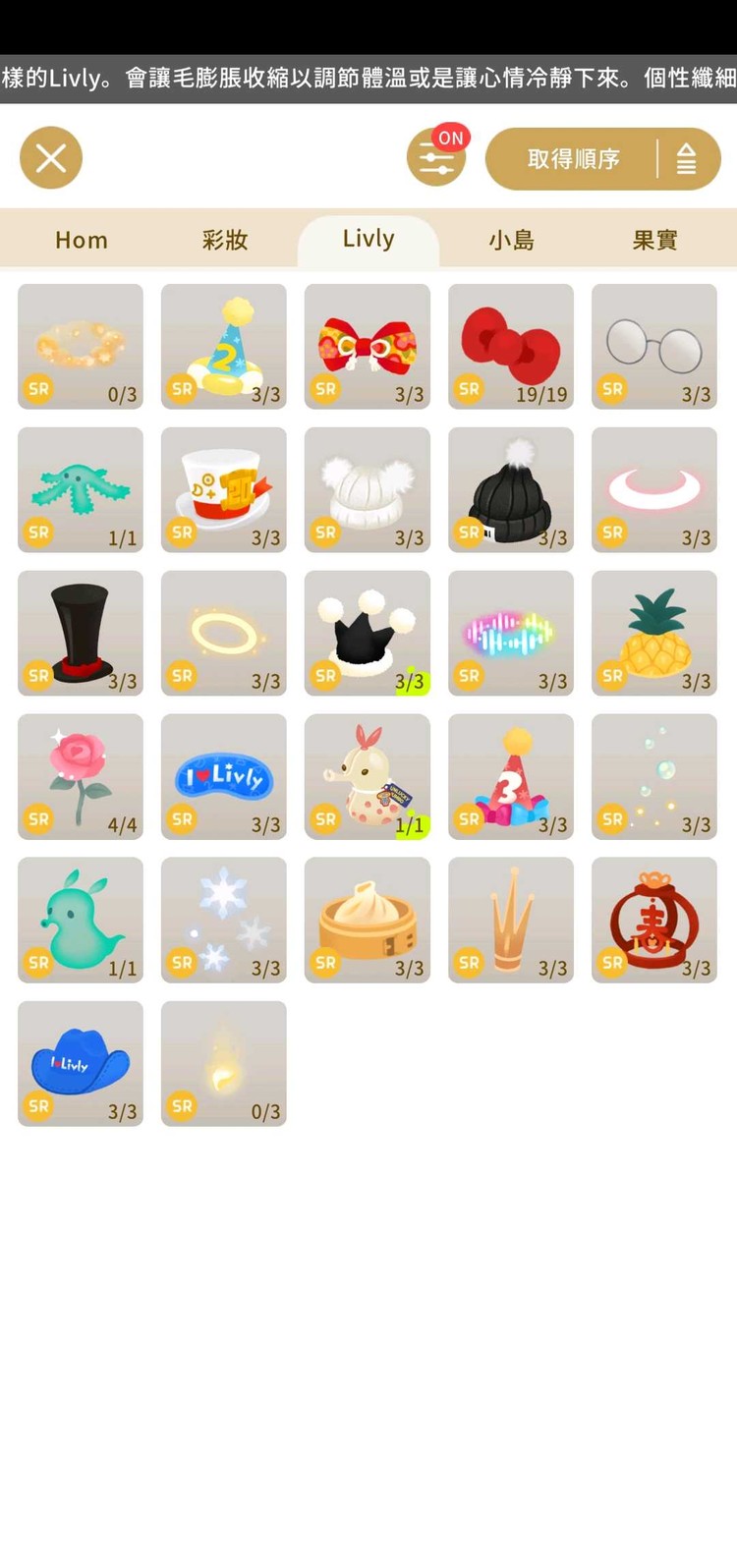
Task: Close the item collection screen
Action: coord(51,158)
